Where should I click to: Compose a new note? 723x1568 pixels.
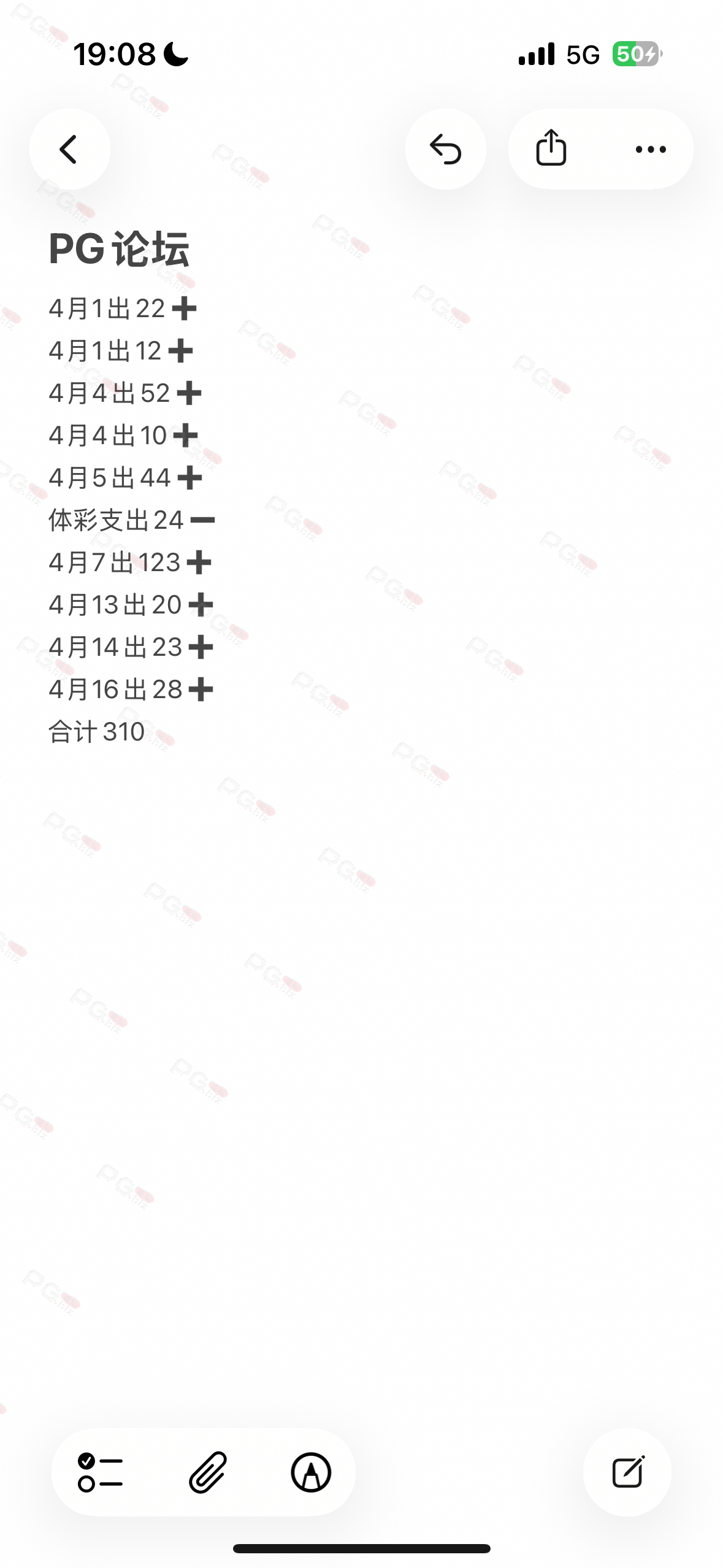click(x=627, y=1472)
